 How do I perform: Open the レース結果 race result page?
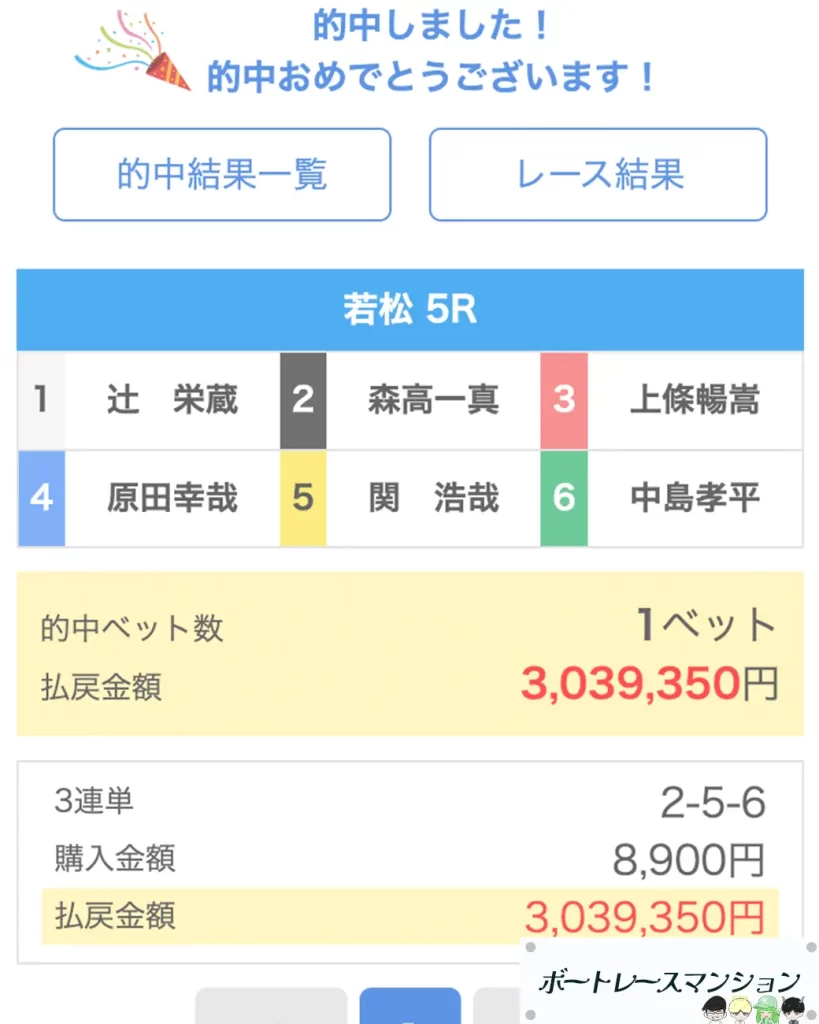[597, 174]
